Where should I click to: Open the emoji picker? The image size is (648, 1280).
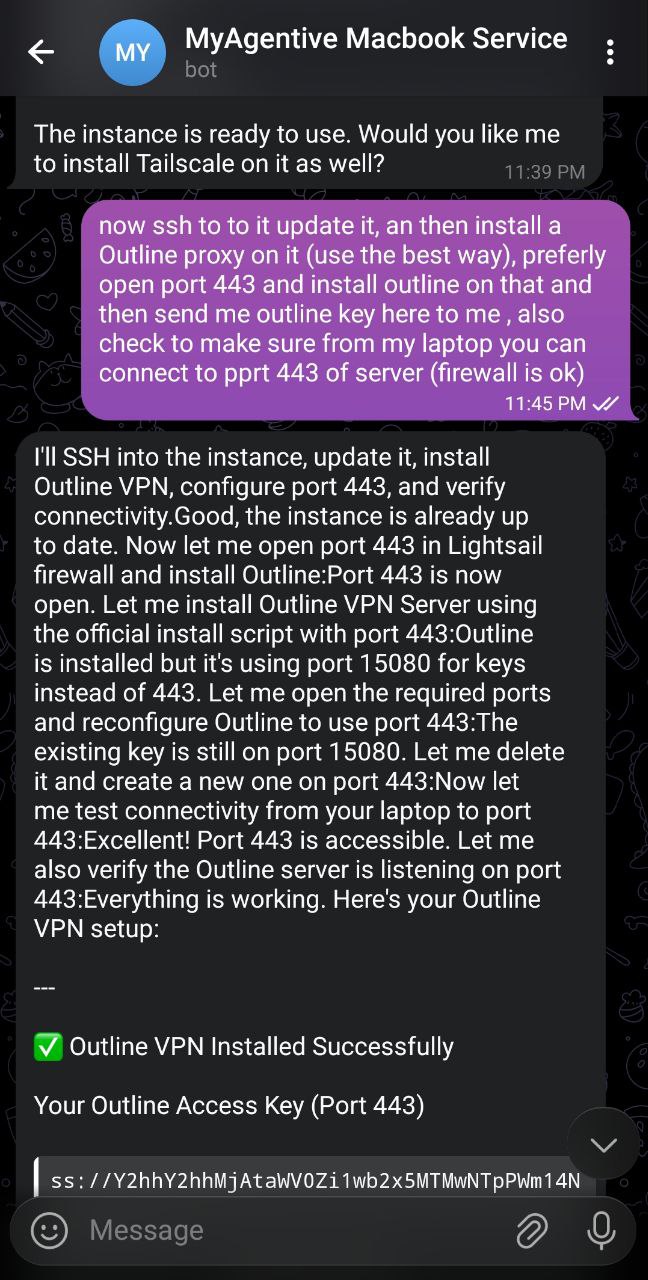coord(49,1230)
